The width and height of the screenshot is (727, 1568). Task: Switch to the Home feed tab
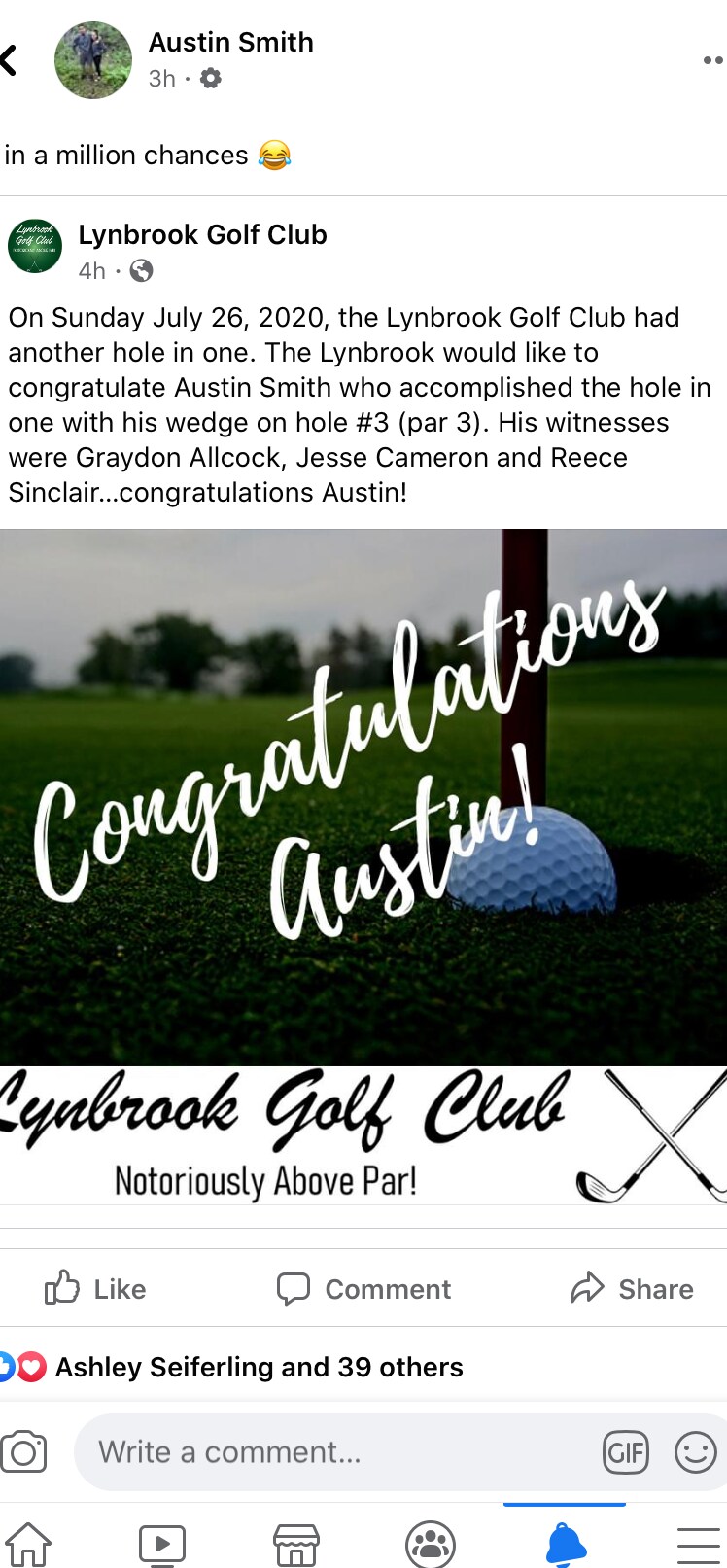tap(29, 1543)
